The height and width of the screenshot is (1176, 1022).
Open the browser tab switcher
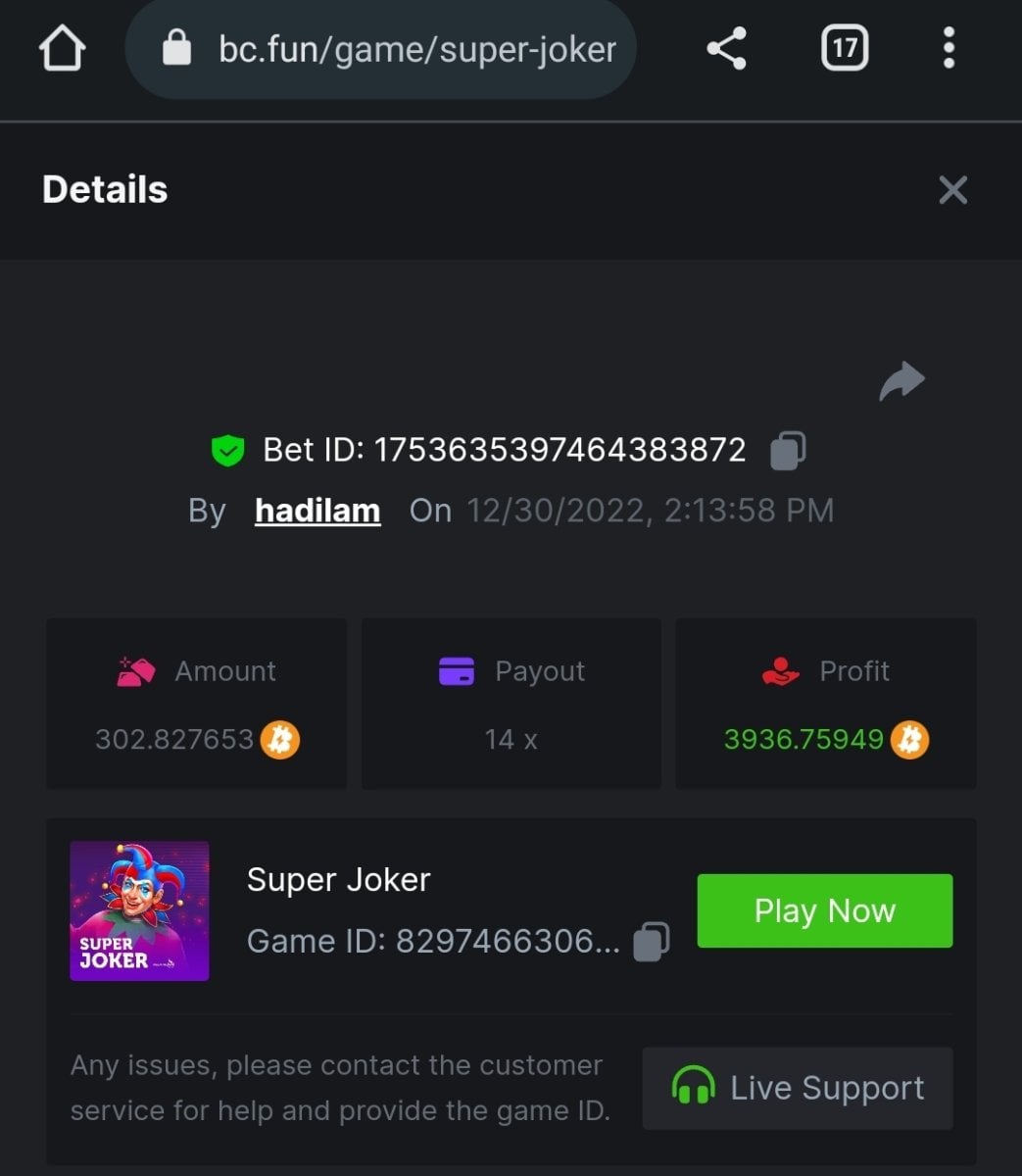pos(845,48)
